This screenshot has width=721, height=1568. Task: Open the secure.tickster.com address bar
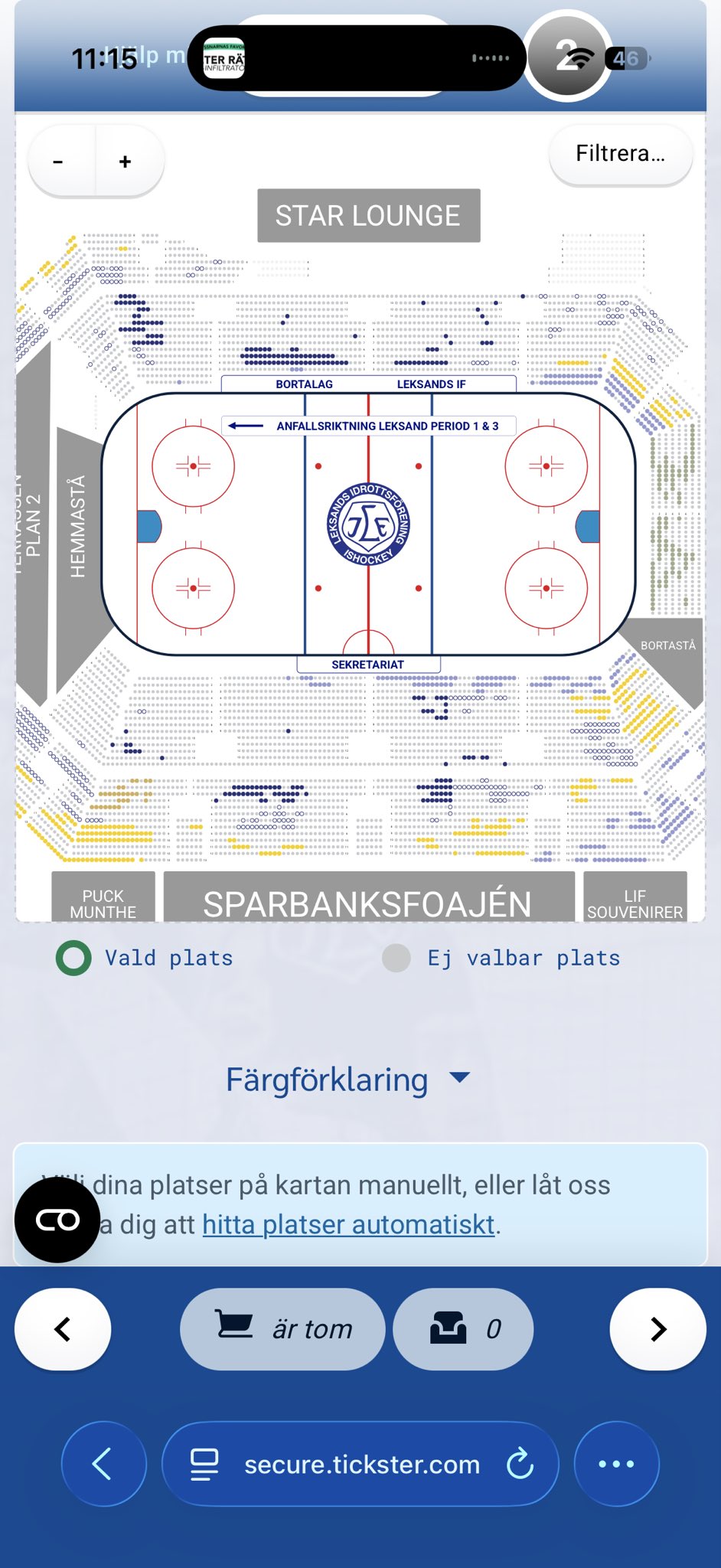click(361, 1464)
